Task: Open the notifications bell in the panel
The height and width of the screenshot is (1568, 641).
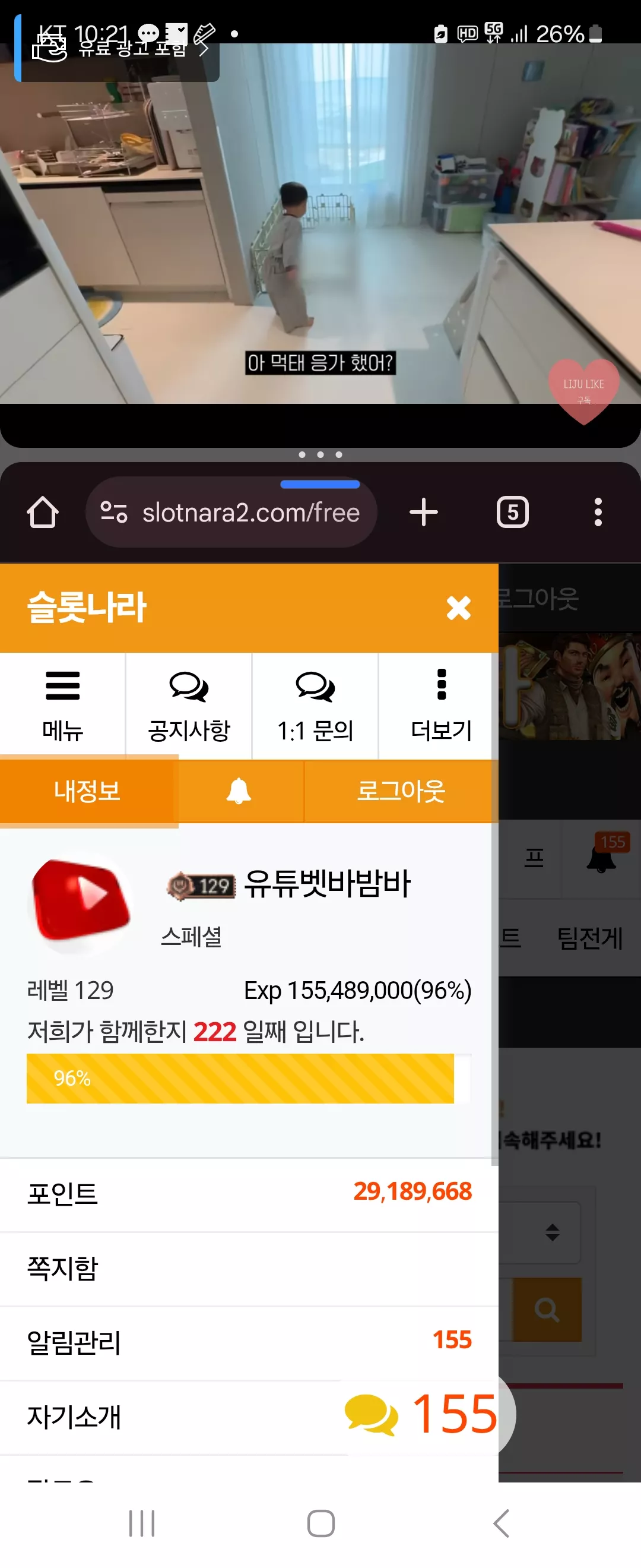Action: click(x=239, y=791)
